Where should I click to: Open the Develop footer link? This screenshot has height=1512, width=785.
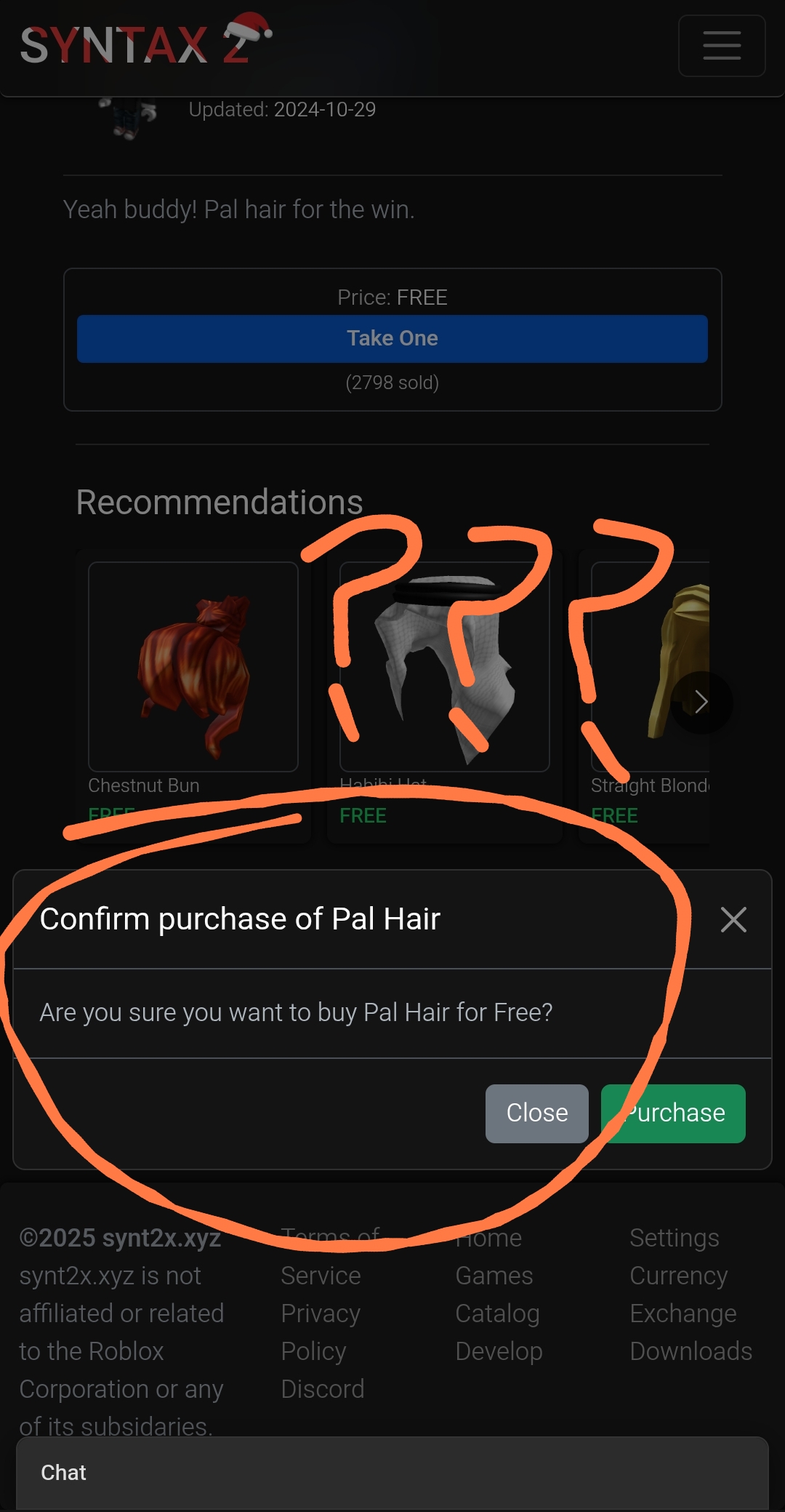pyautogui.click(x=499, y=1351)
